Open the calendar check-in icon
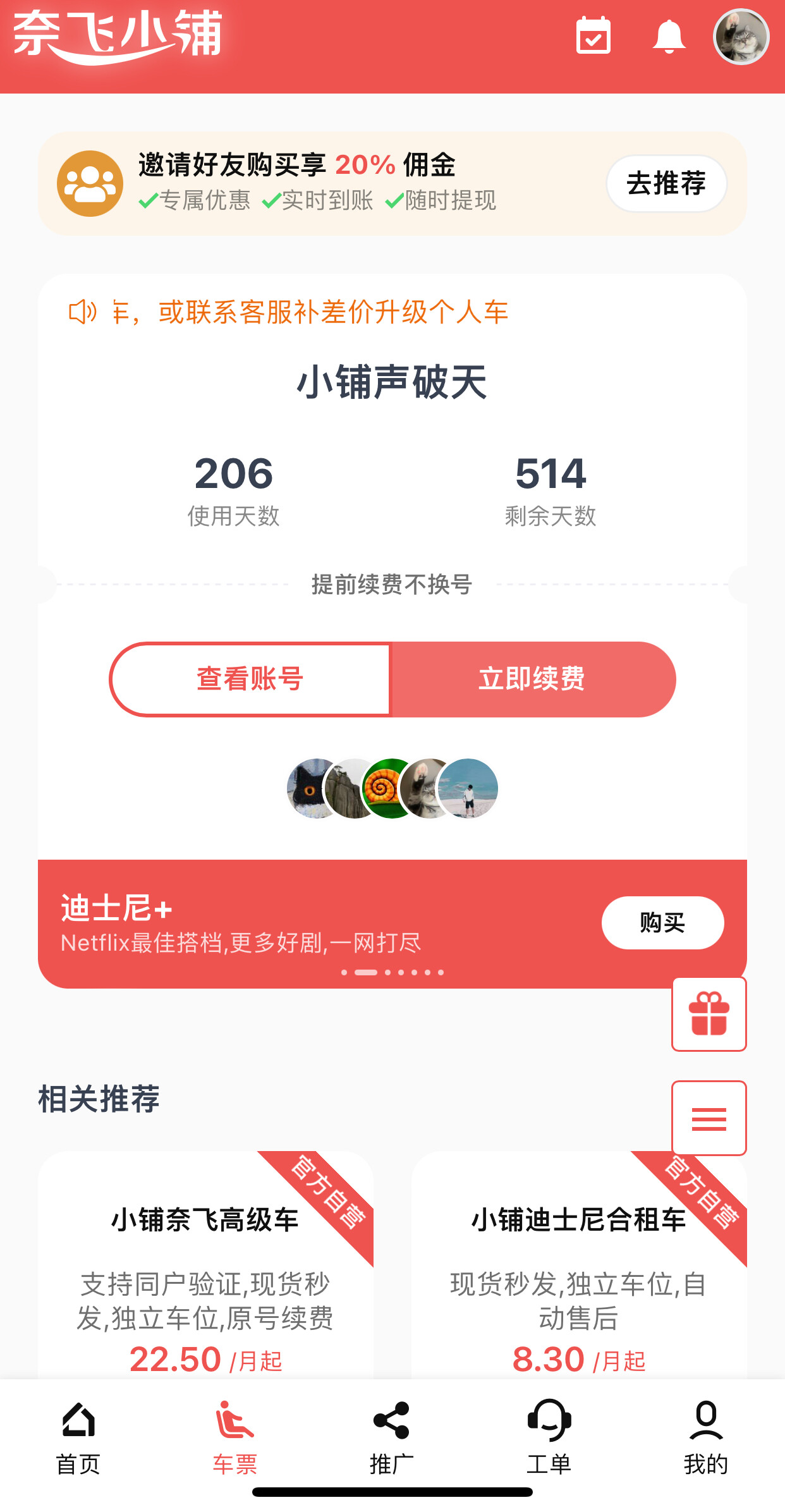This screenshot has width=785, height=1512. (x=593, y=35)
